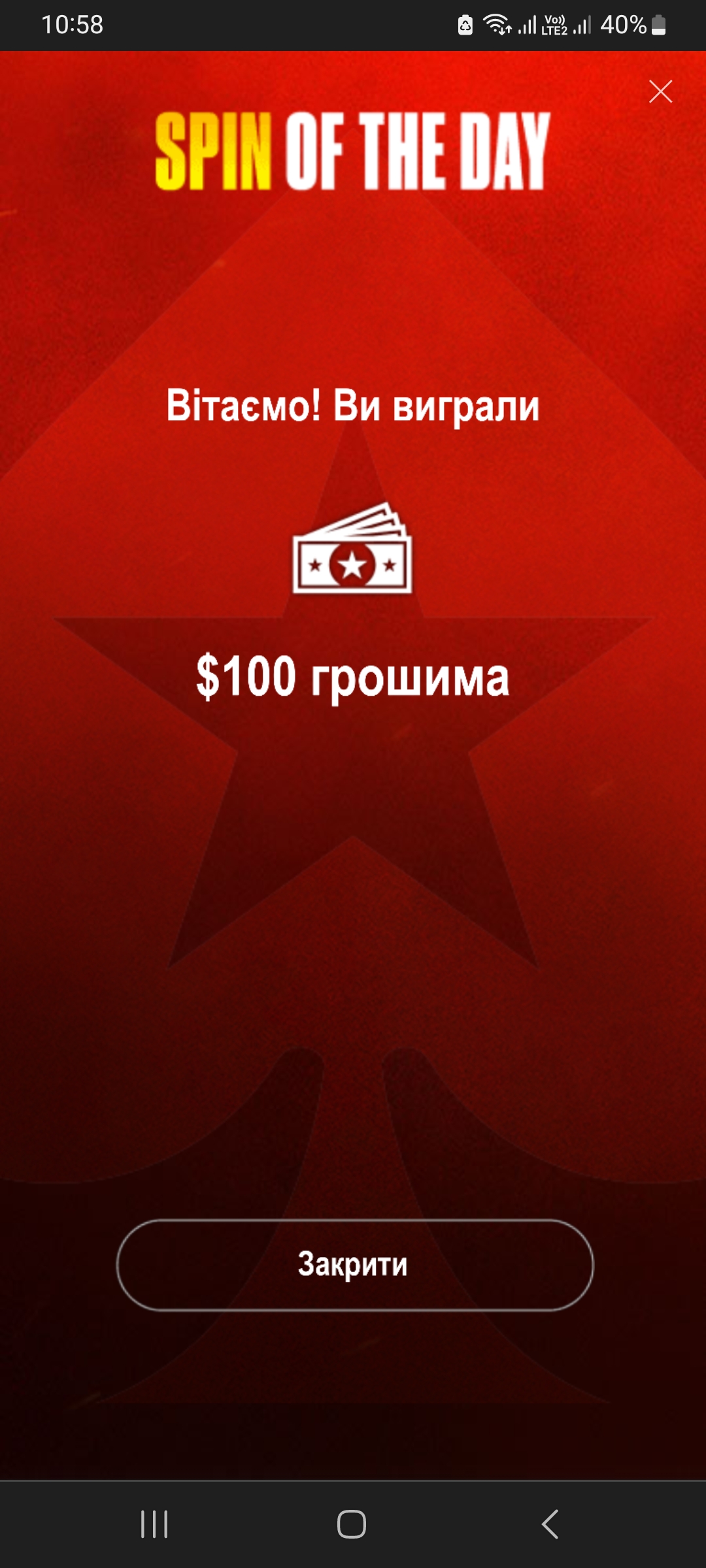Go back using the system back button

550,1524
